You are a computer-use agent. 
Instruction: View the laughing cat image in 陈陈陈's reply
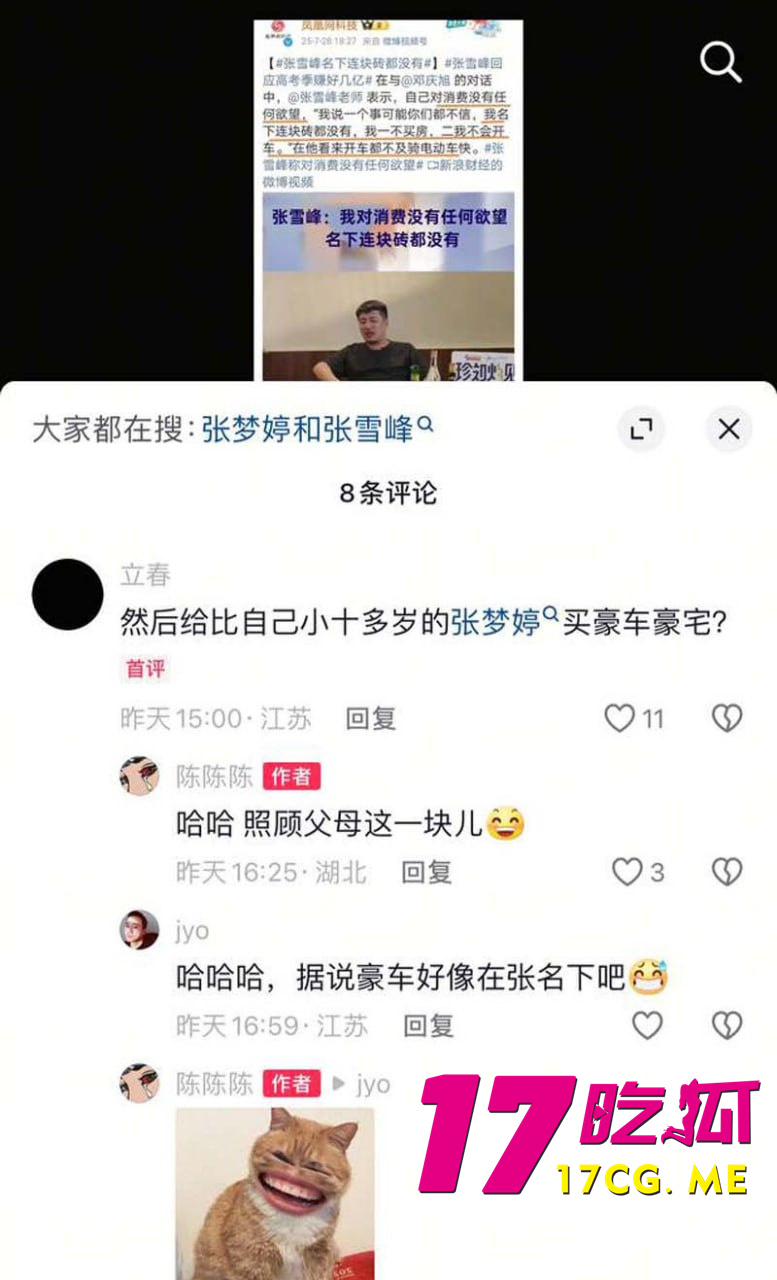click(275, 1190)
